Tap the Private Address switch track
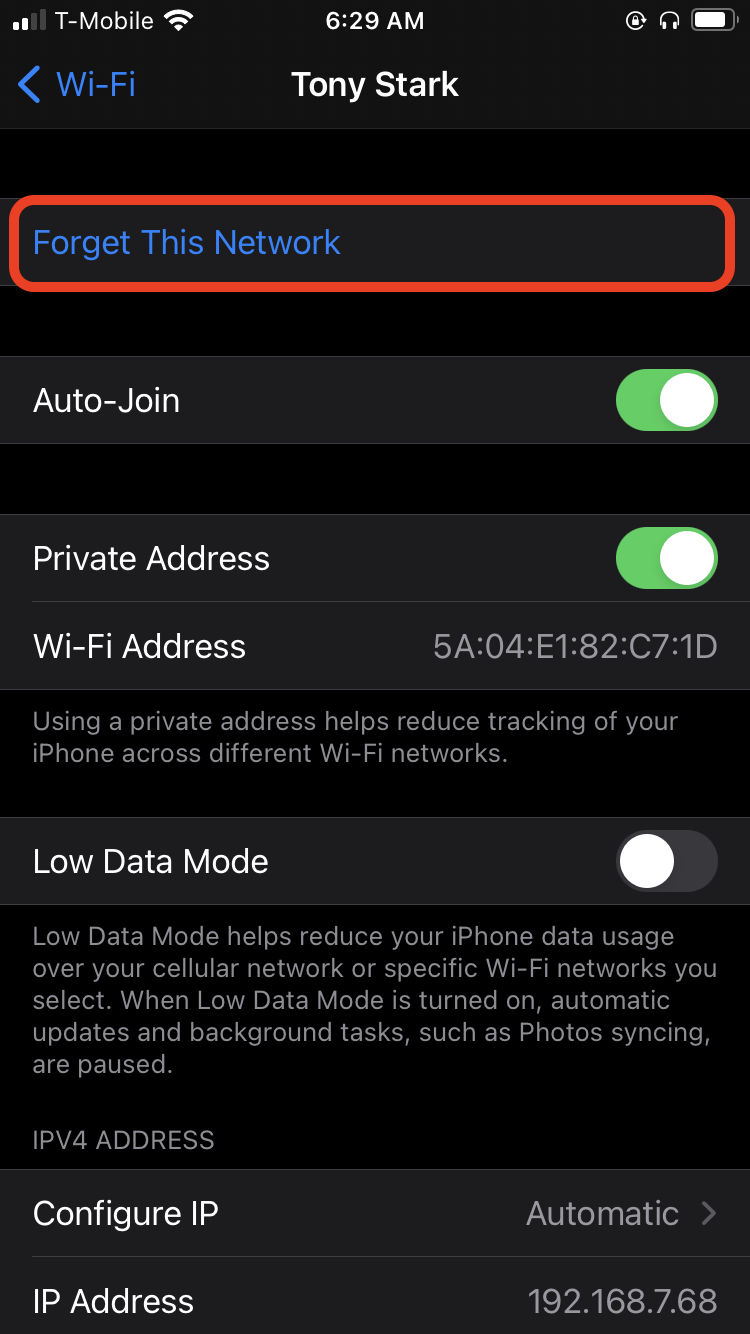This screenshot has width=750, height=1334. point(666,558)
